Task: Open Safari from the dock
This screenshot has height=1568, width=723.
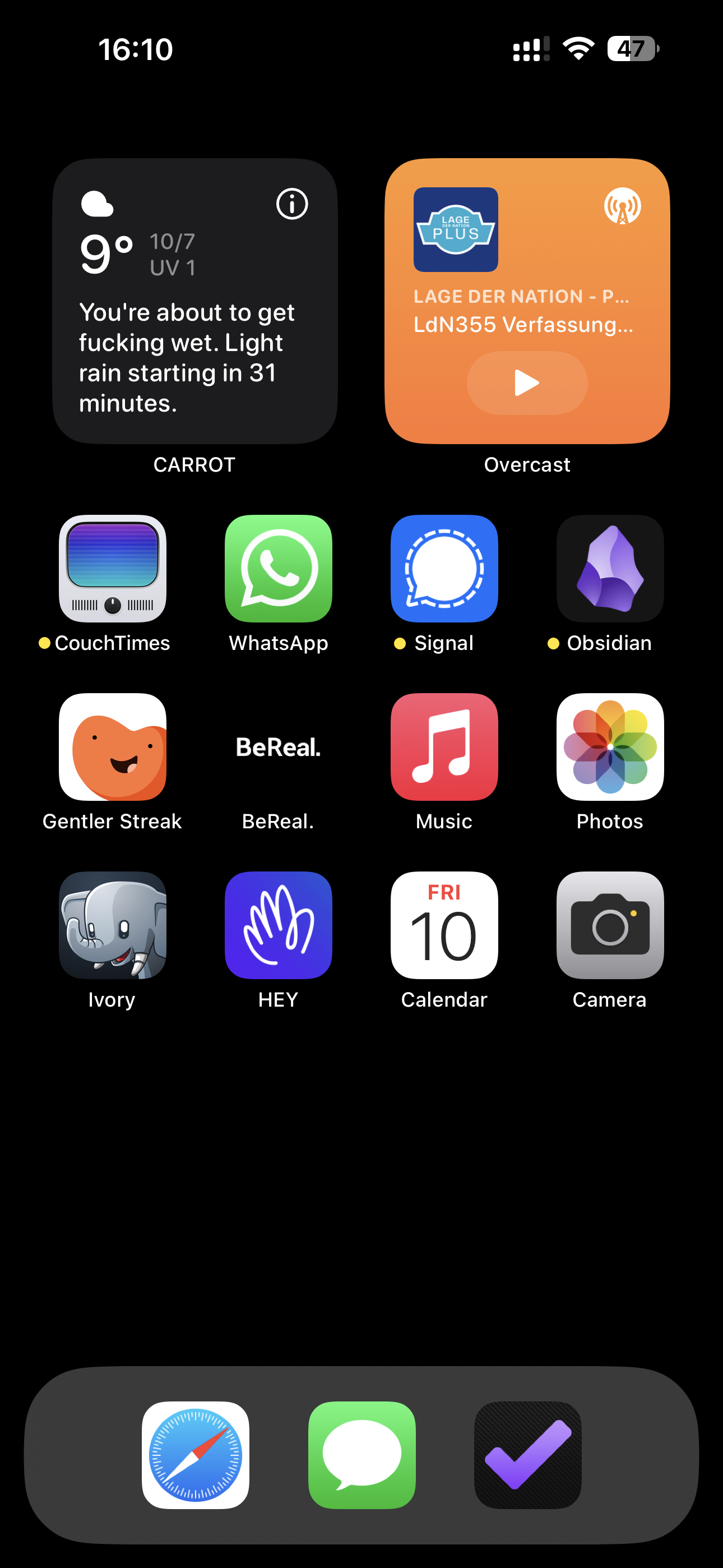Action: pyautogui.click(x=196, y=1455)
